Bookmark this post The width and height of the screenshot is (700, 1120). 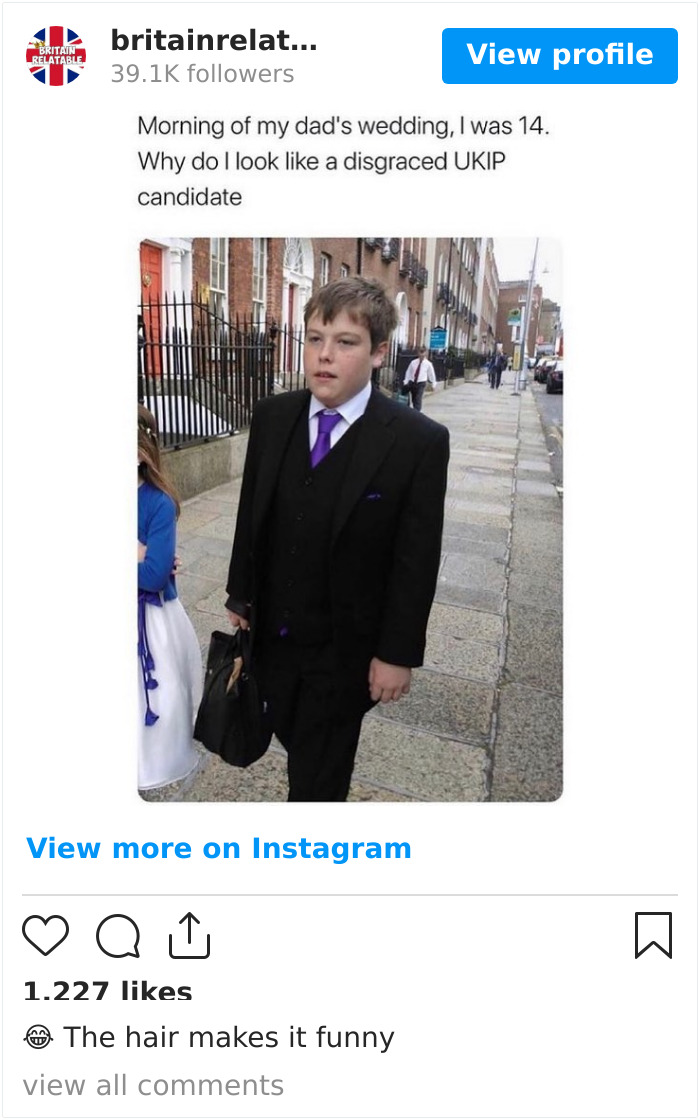[653, 936]
